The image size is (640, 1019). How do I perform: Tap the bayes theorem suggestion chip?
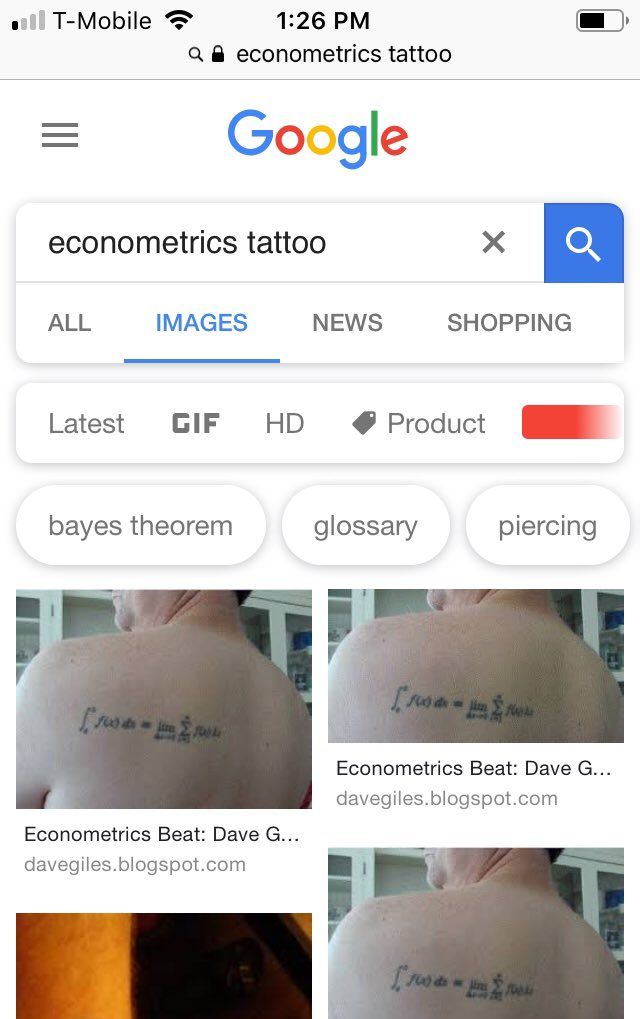pyautogui.click(x=140, y=526)
